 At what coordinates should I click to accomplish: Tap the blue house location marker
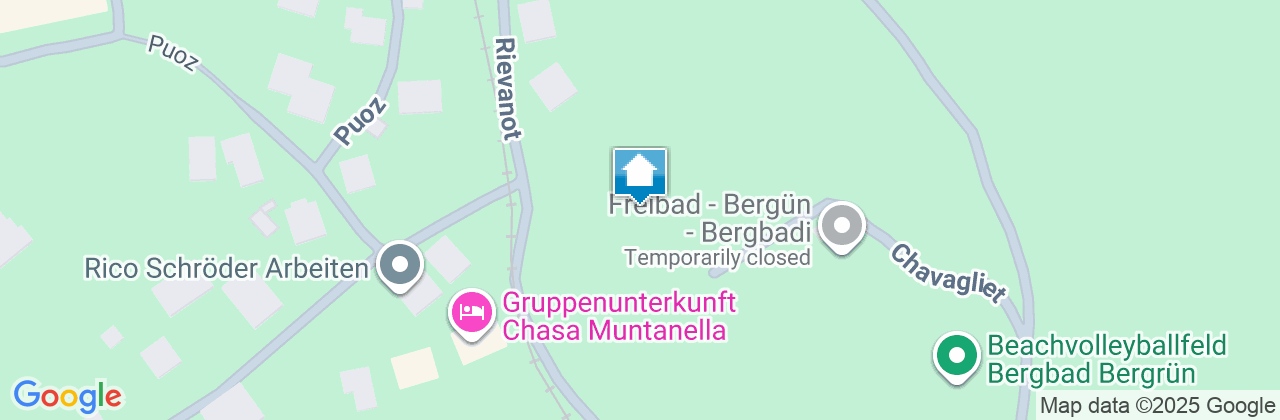640,174
